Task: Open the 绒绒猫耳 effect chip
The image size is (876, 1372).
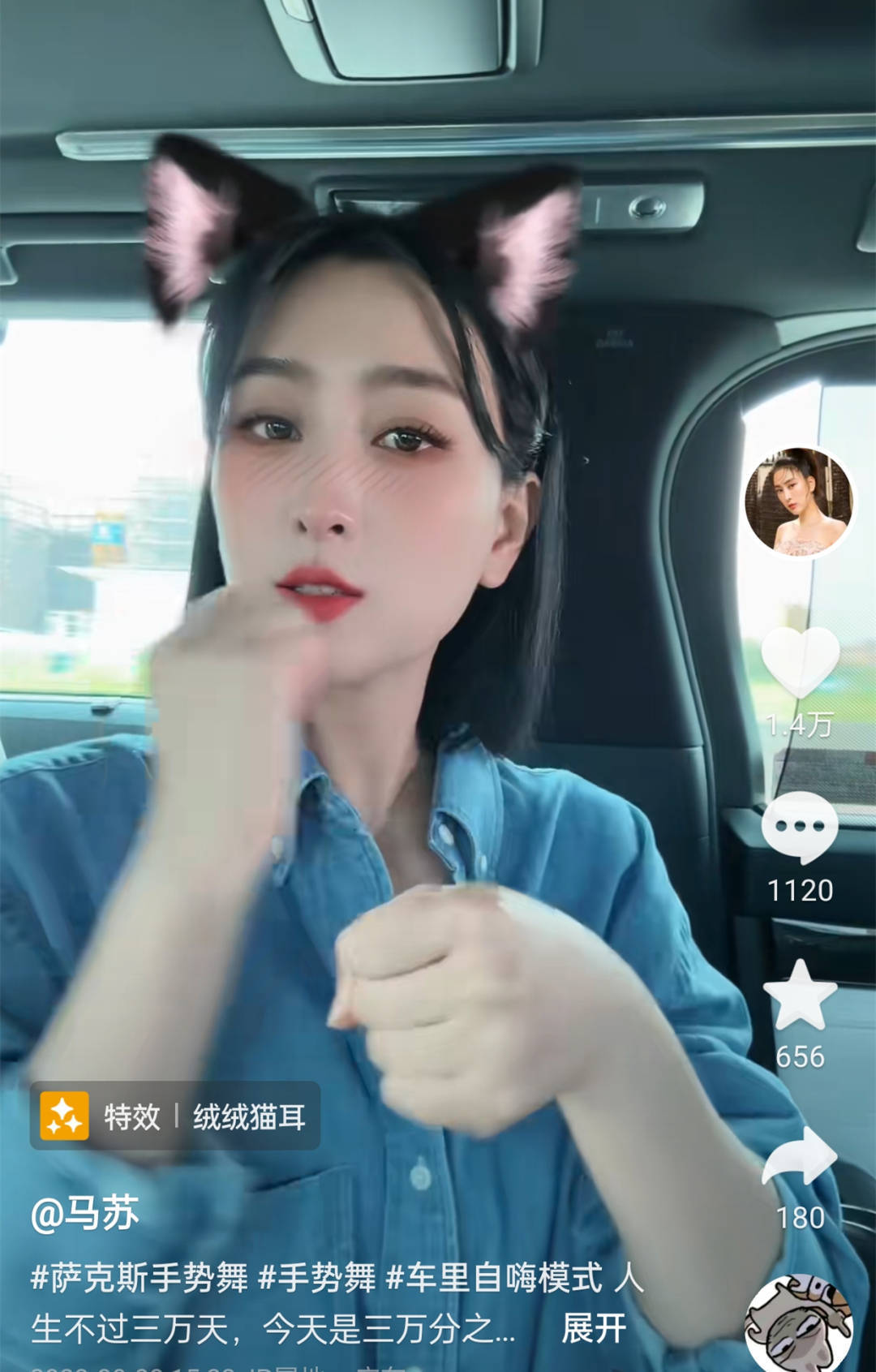Action: click(175, 1116)
